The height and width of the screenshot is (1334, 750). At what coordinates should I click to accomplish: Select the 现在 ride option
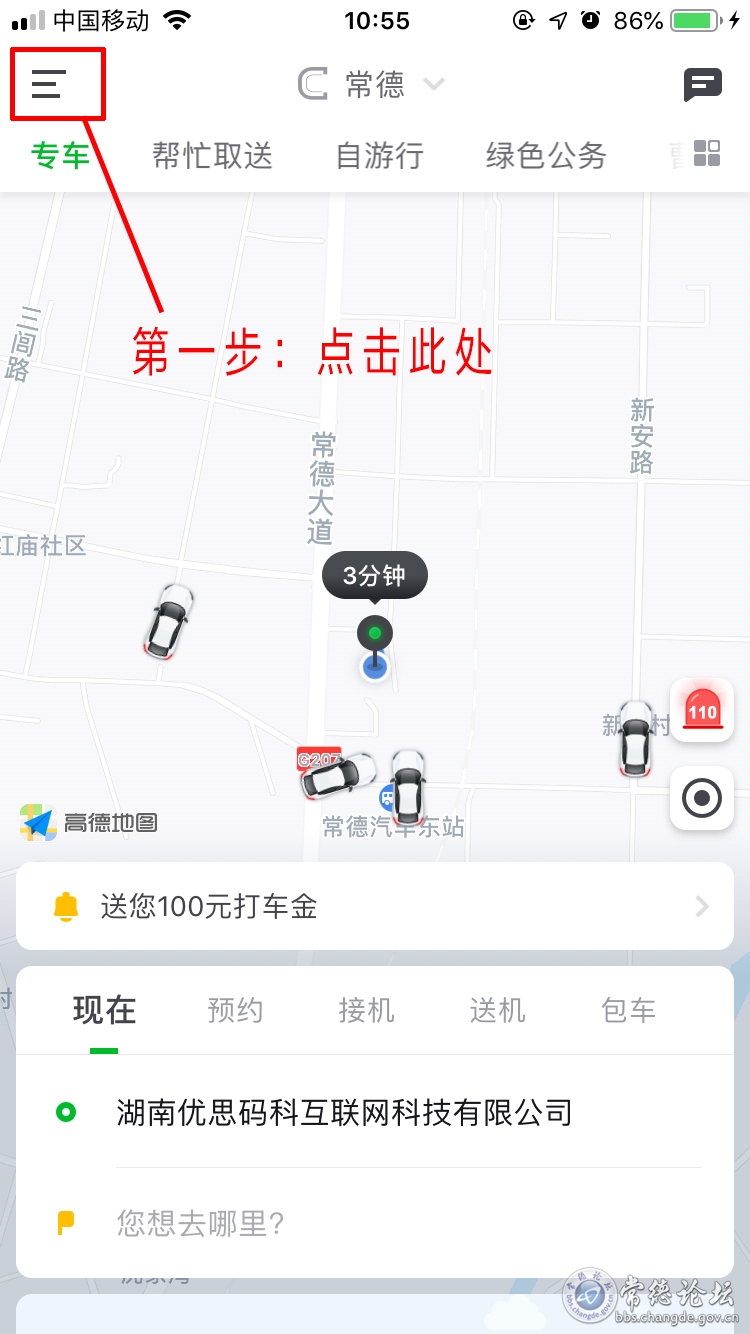click(104, 1010)
